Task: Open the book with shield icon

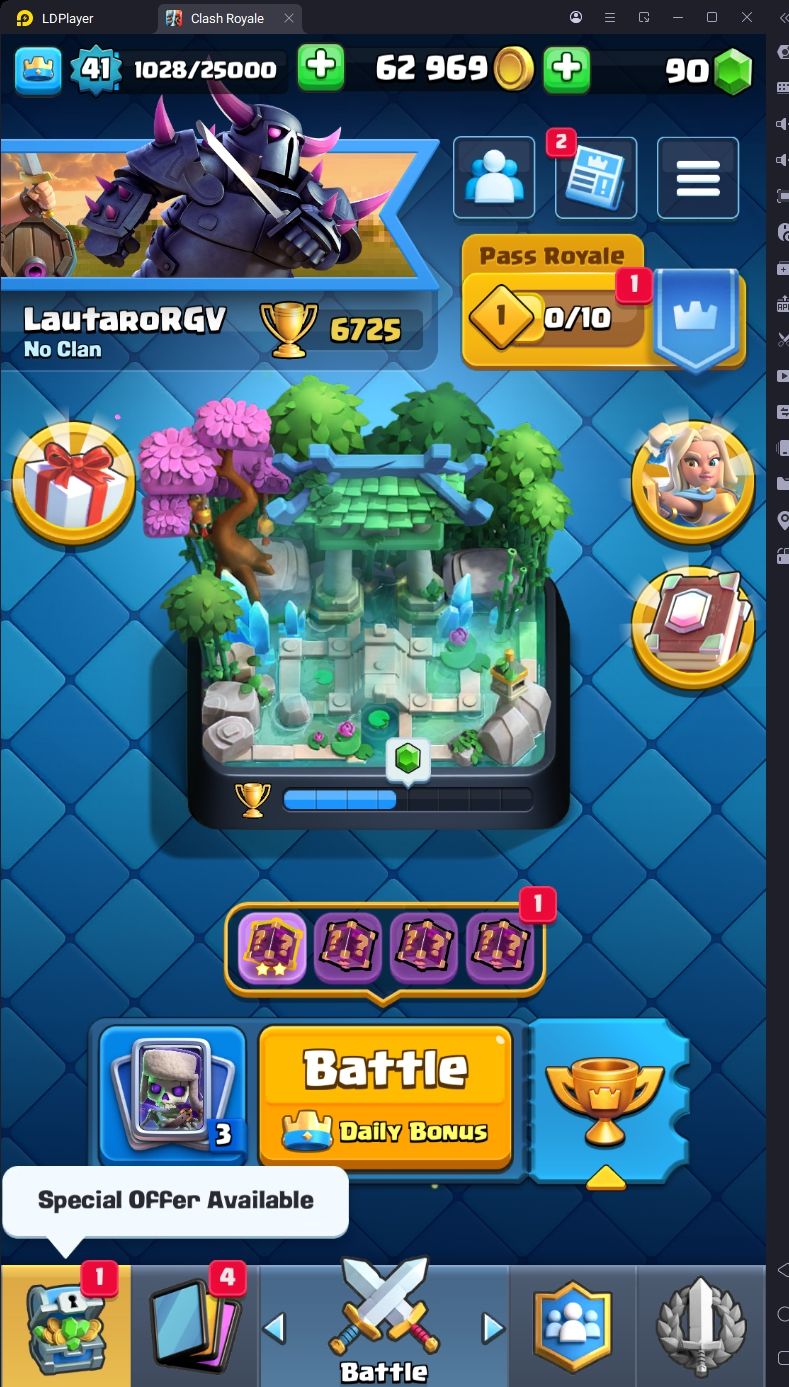Action: pyautogui.click(x=692, y=628)
